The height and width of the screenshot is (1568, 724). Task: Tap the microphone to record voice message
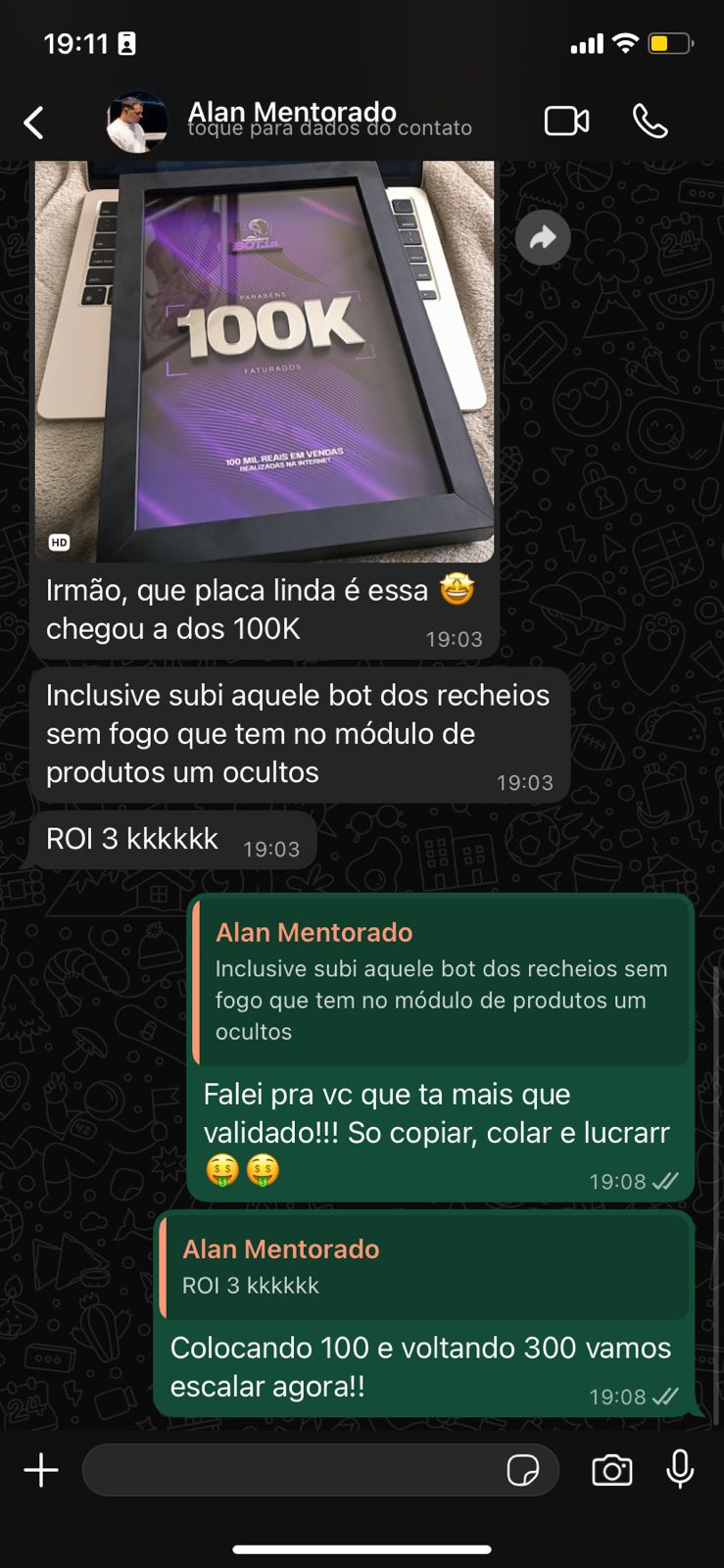(x=680, y=1470)
